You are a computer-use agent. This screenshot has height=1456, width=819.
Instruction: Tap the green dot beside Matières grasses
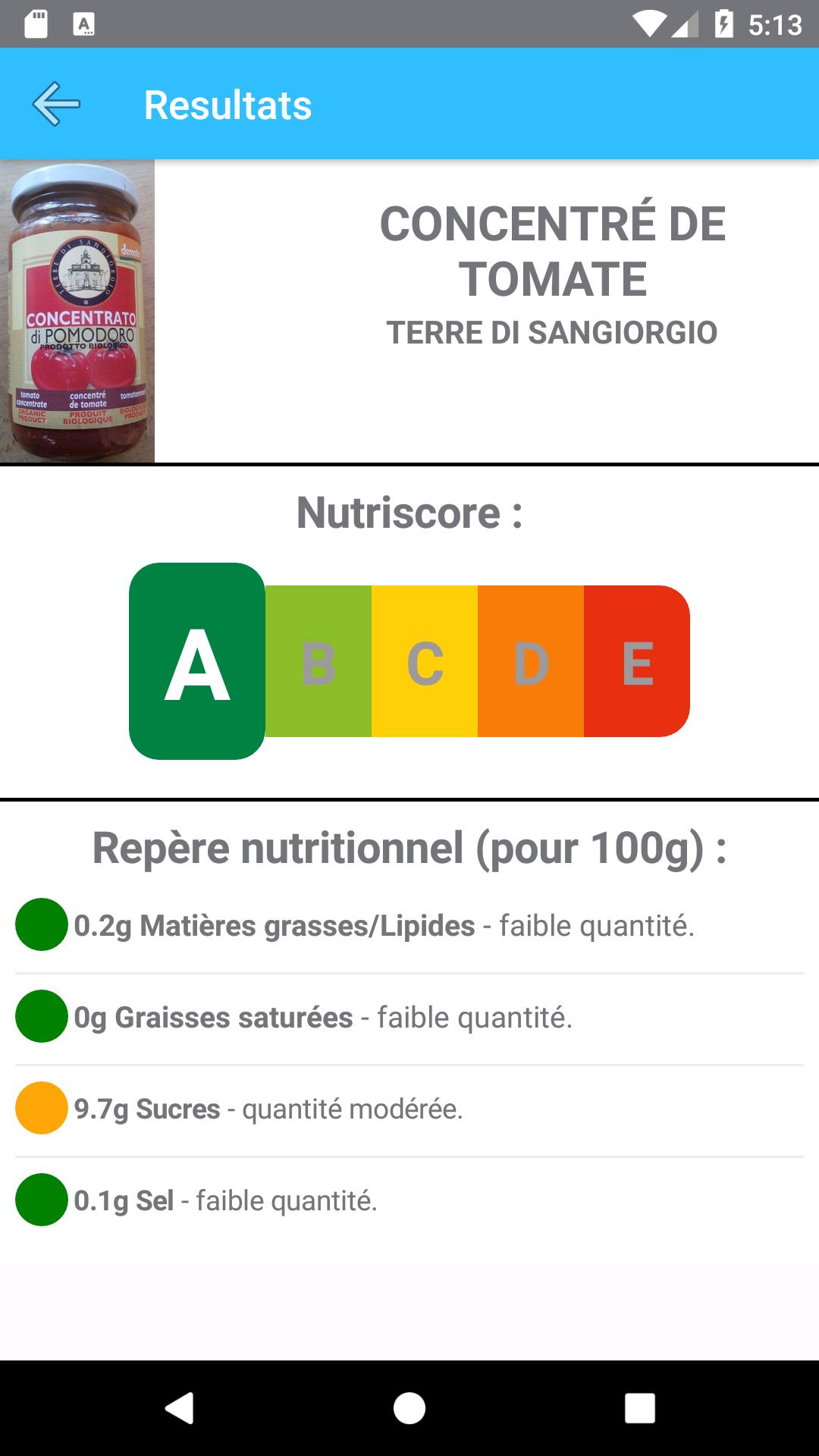click(x=40, y=925)
